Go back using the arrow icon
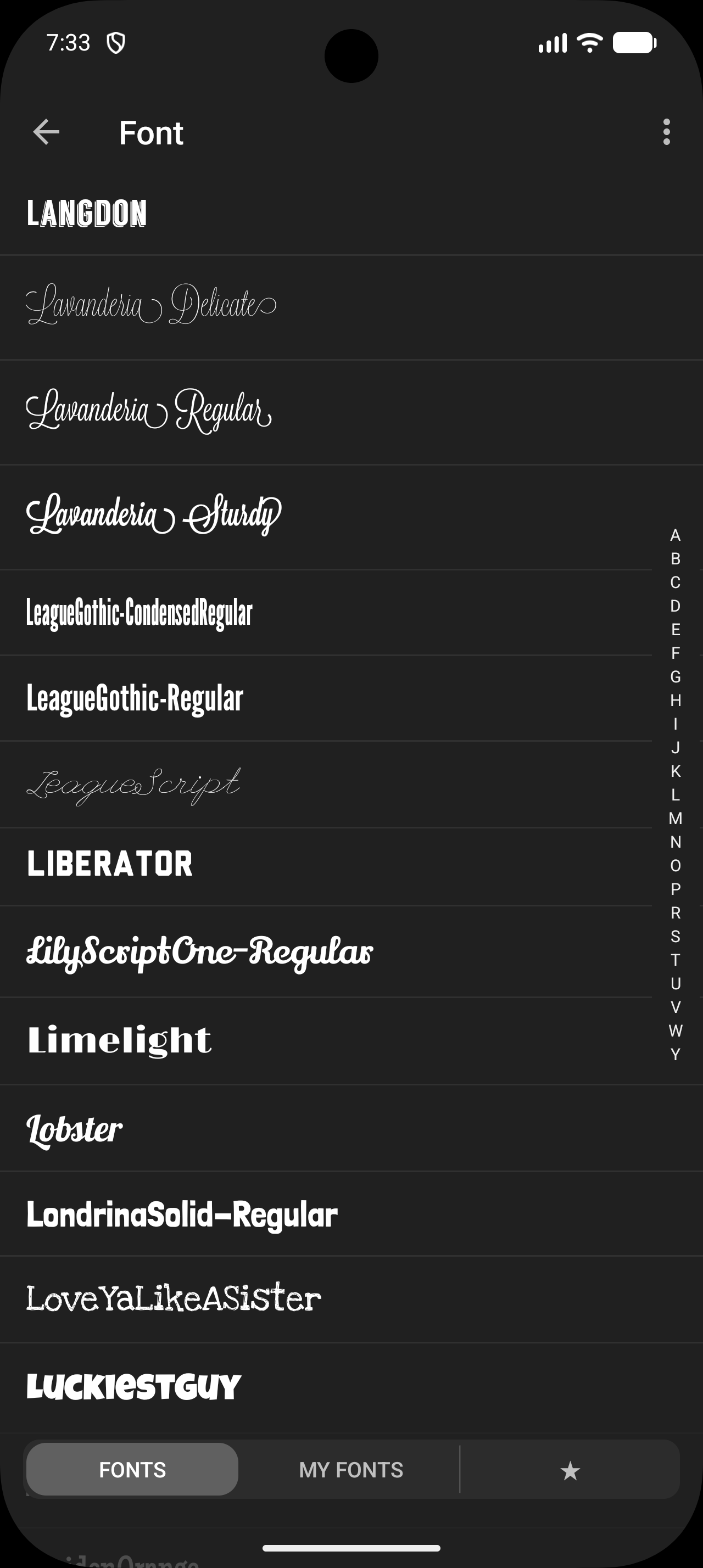703x1568 pixels. 46,132
